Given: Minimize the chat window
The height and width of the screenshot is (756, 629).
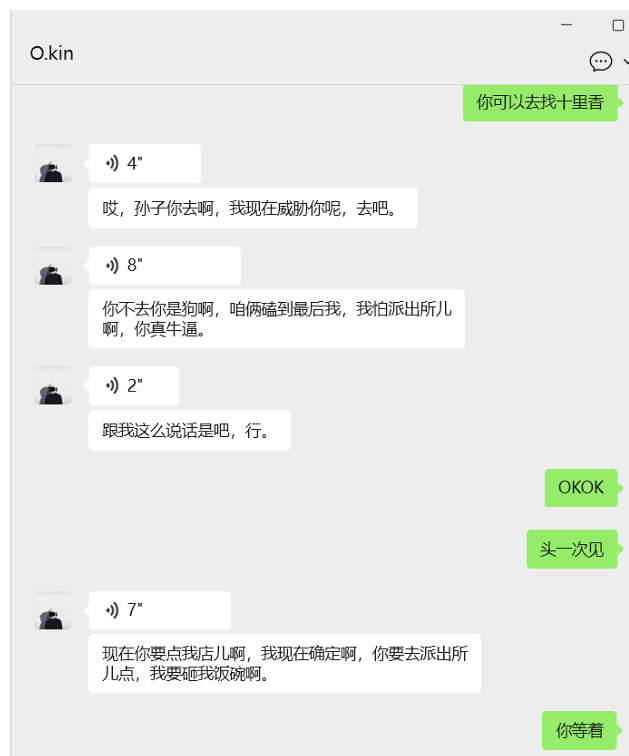Looking at the screenshot, I should pos(567,24).
